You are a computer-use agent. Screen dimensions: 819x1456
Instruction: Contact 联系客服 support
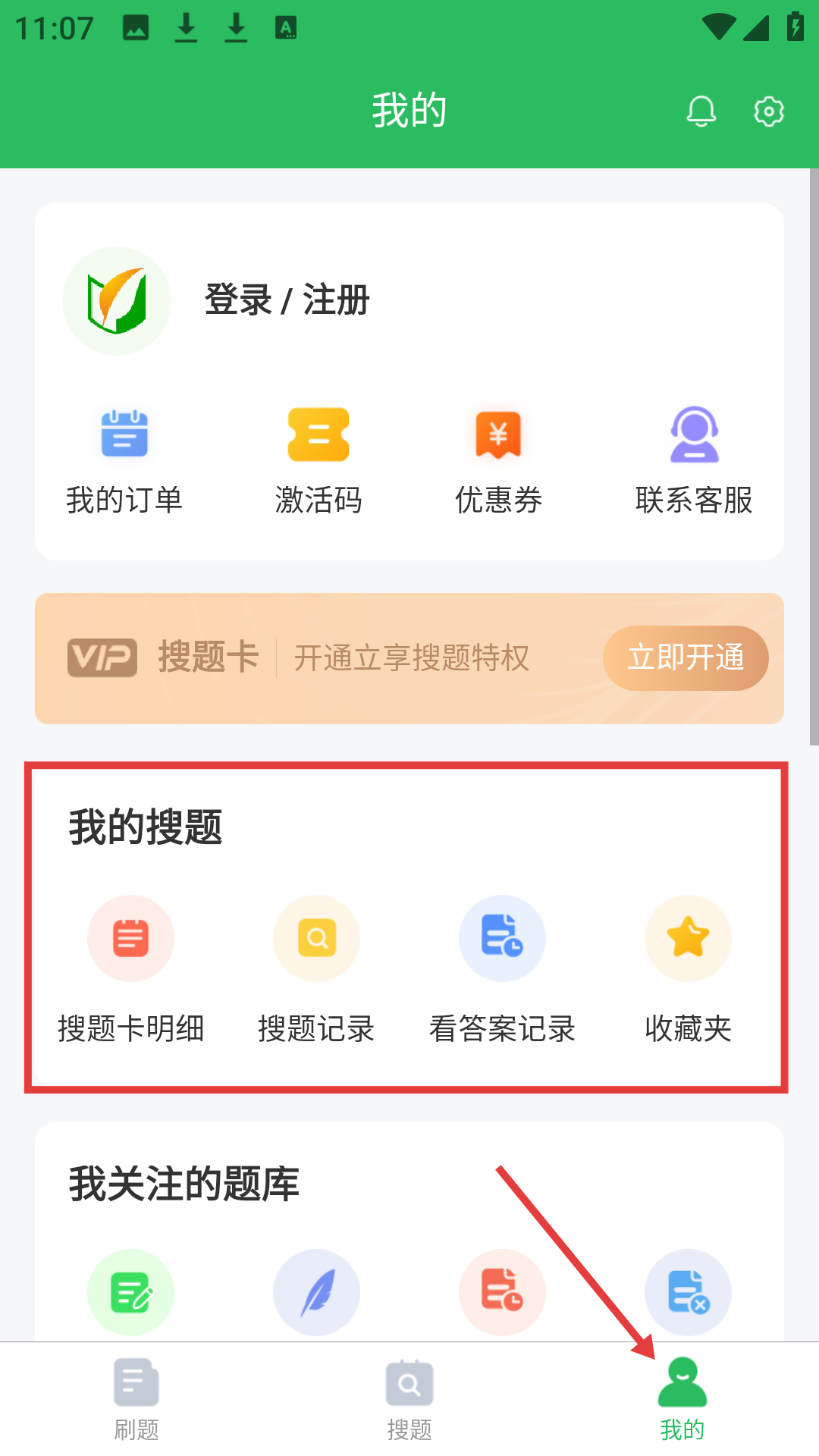[x=694, y=459]
